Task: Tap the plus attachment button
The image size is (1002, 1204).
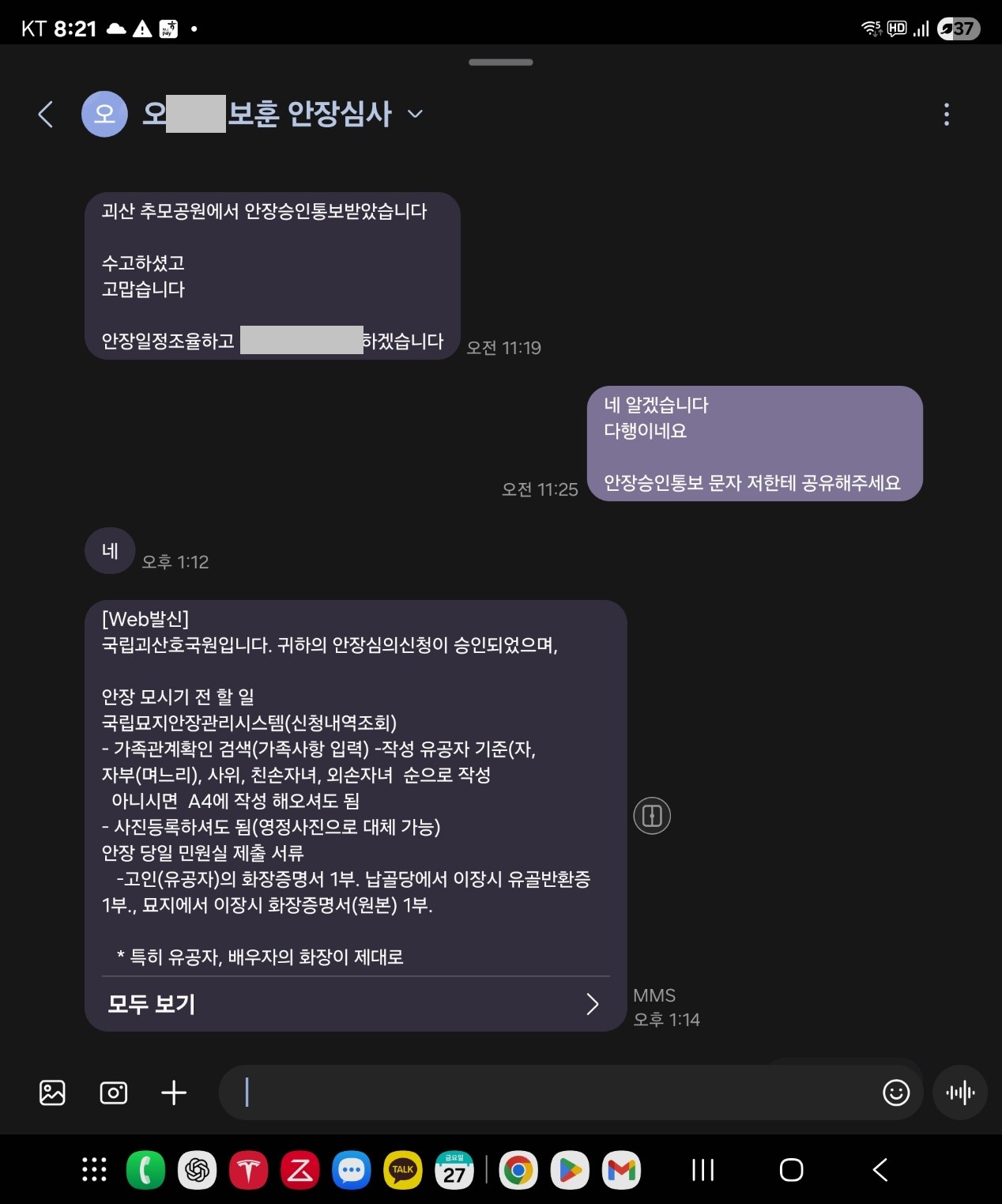Action: point(174,1093)
